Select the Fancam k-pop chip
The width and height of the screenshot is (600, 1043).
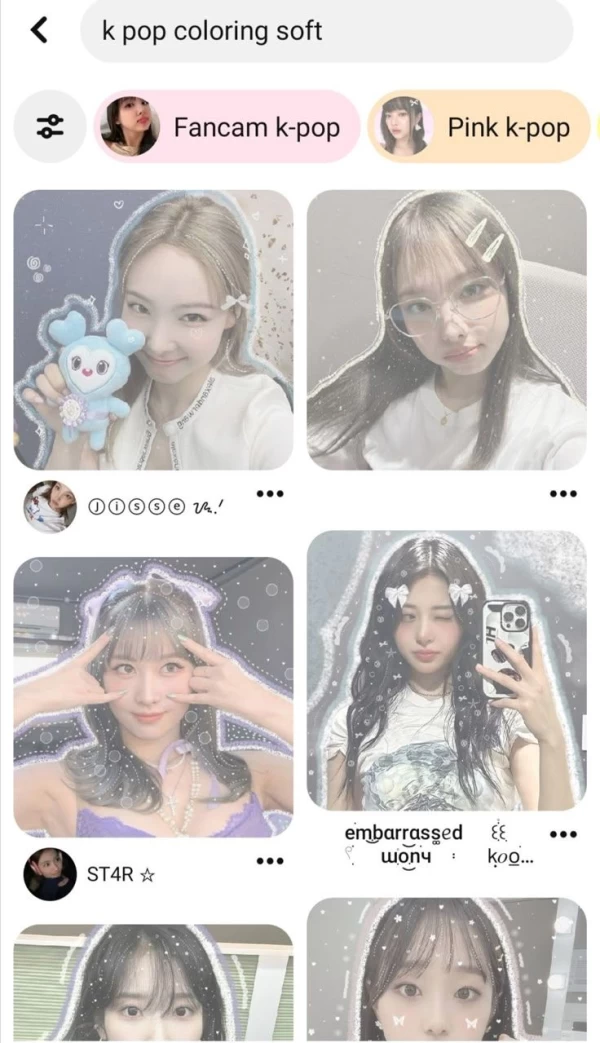point(227,127)
